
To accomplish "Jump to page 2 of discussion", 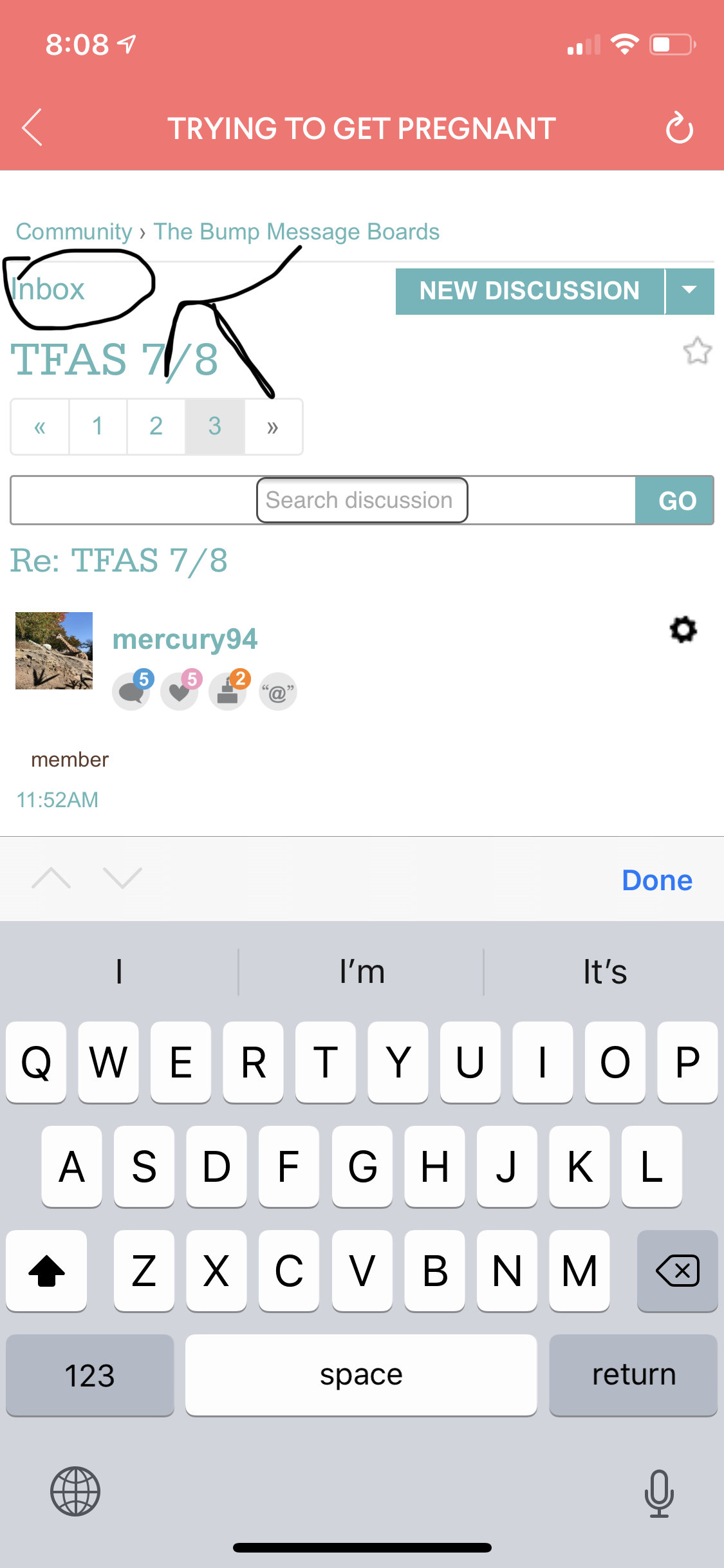I will 156,426.
